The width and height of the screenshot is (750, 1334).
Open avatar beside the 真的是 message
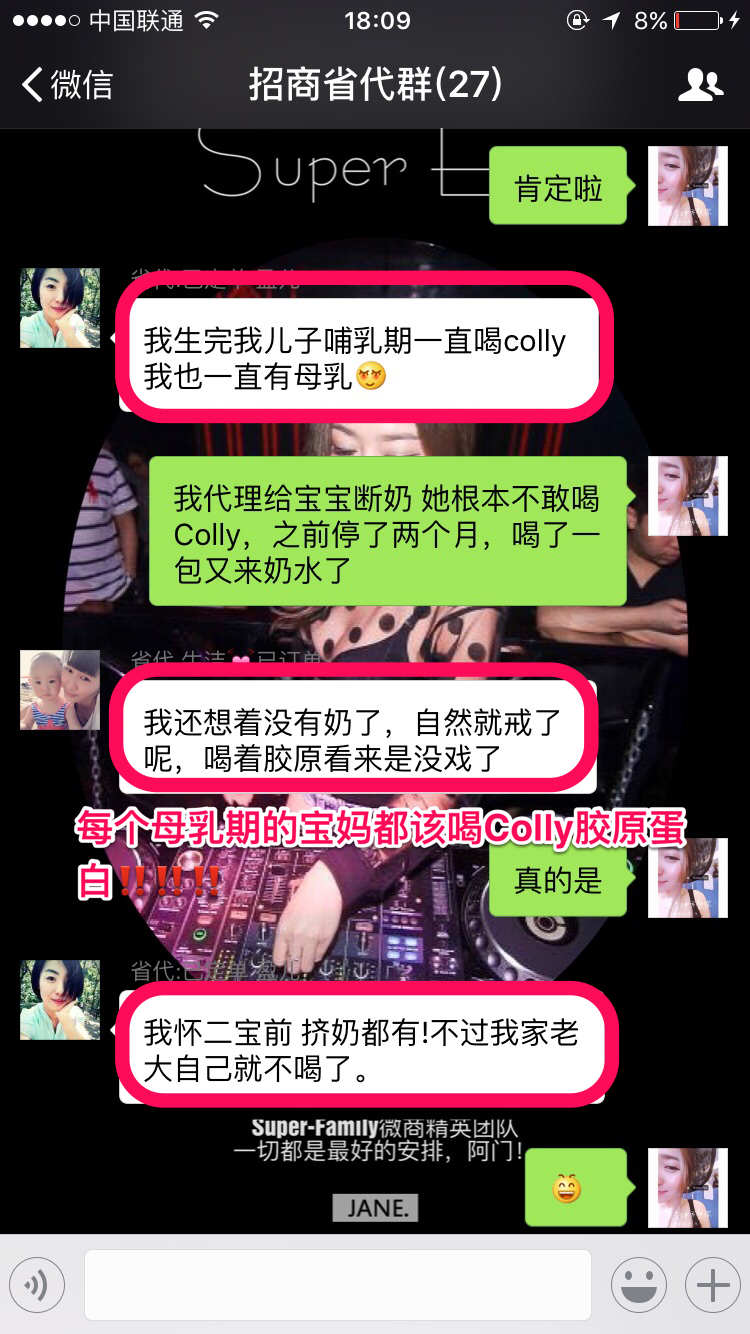[687, 878]
